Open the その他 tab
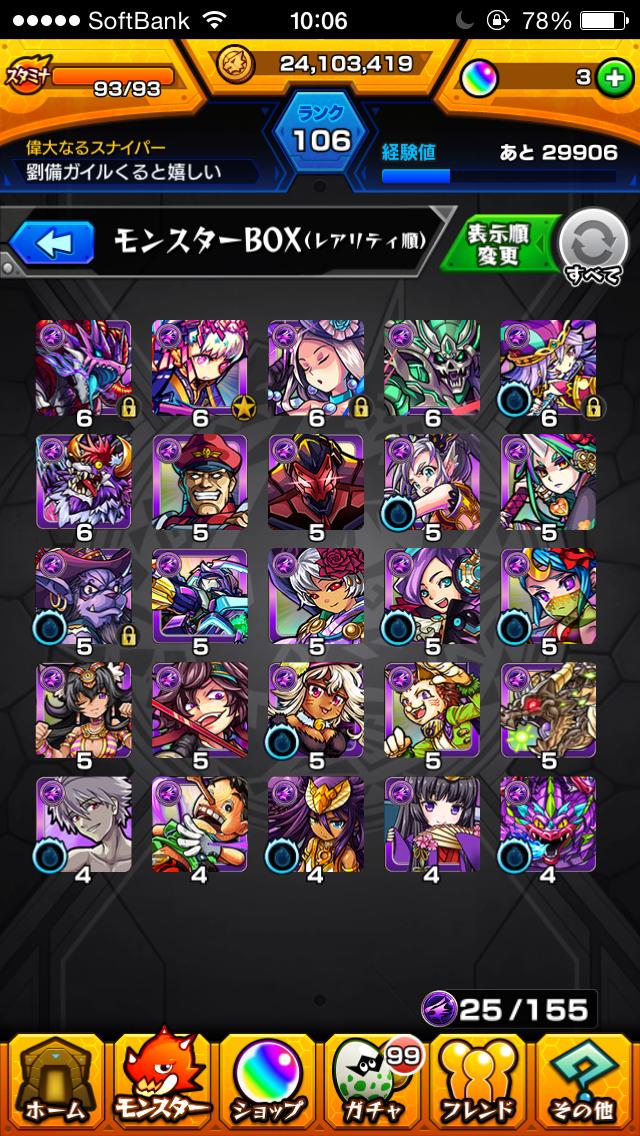This screenshot has width=640, height=1136. pyautogui.click(x=586, y=1085)
